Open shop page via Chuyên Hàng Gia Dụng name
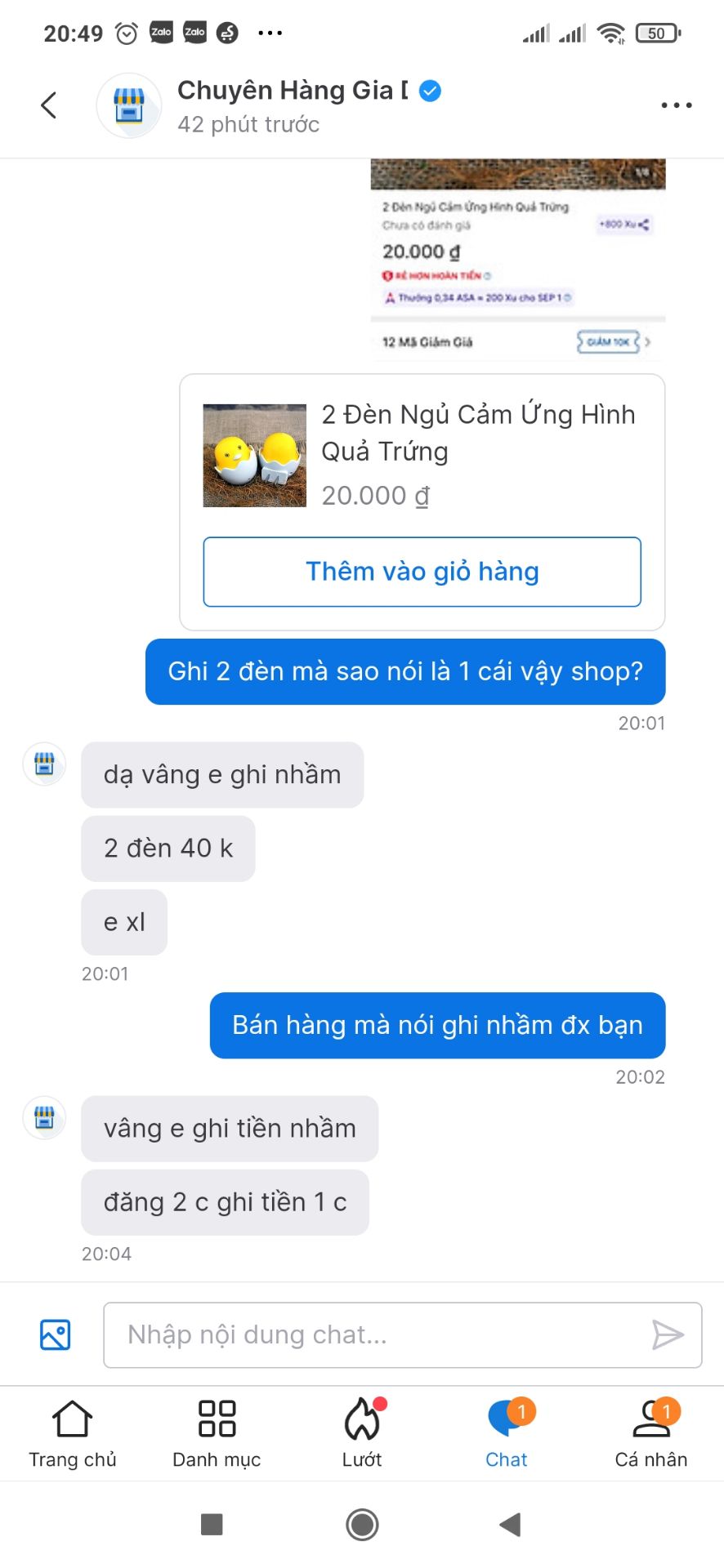724x1568 pixels. tap(290, 90)
